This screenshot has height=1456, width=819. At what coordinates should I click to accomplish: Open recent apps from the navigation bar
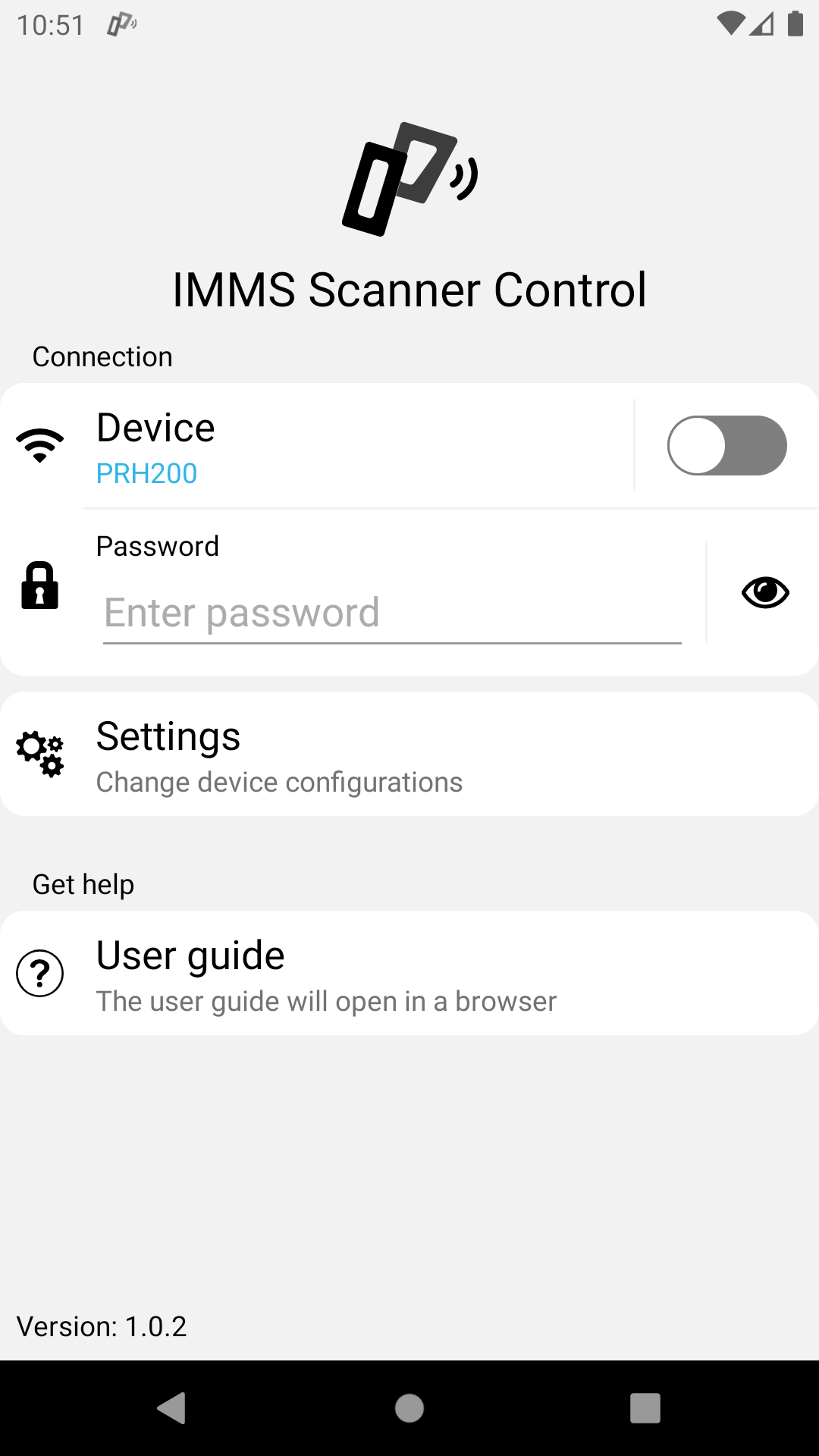click(645, 1408)
